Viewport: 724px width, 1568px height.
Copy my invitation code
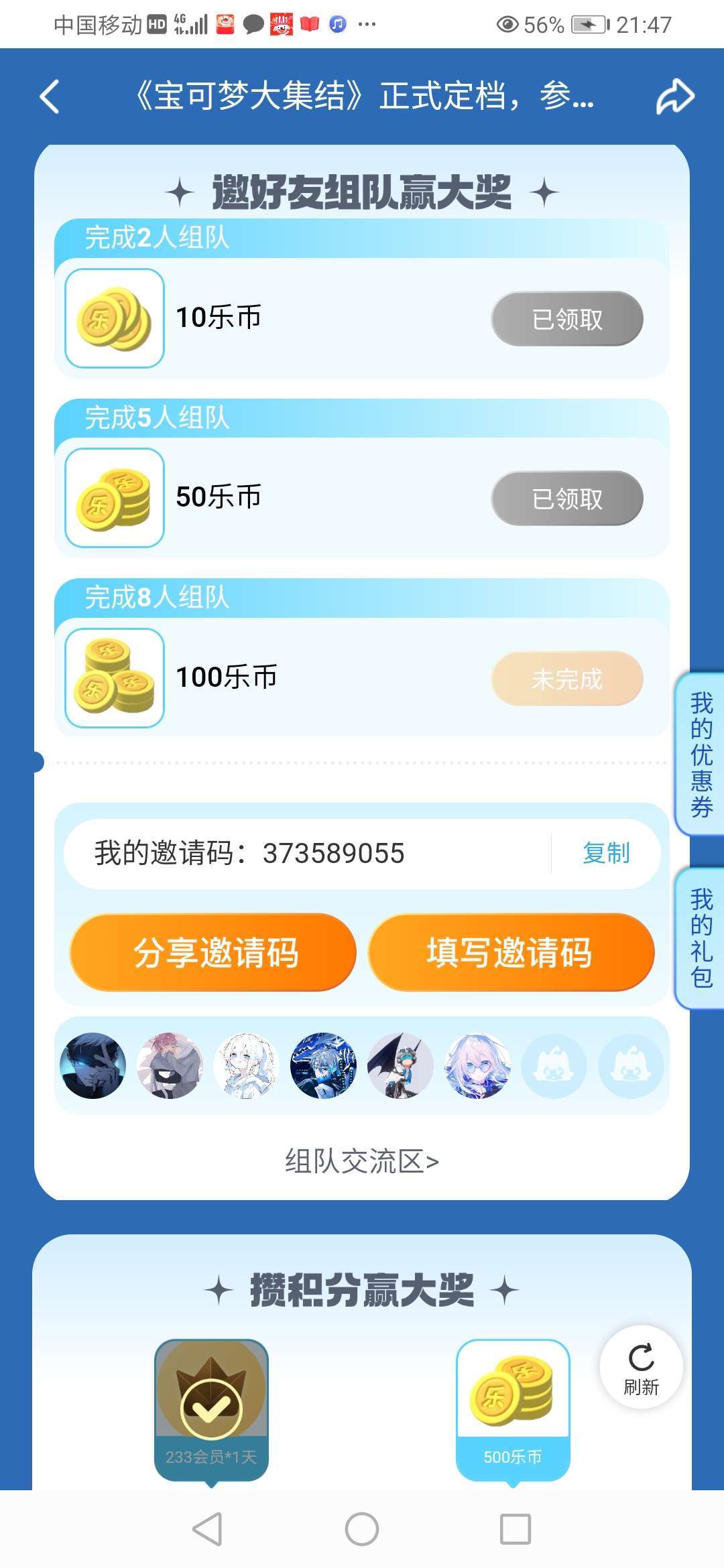pos(606,853)
